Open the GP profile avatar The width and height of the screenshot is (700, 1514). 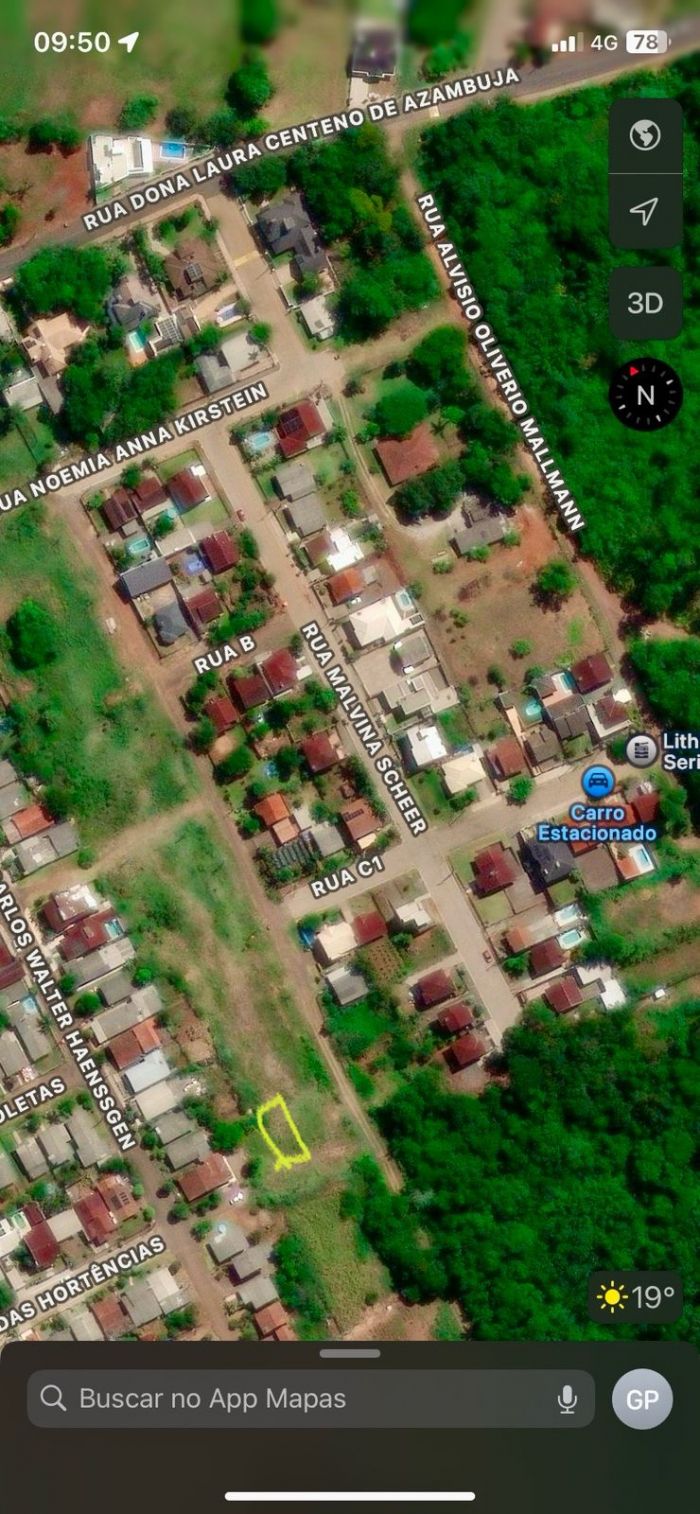pos(642,1398)
